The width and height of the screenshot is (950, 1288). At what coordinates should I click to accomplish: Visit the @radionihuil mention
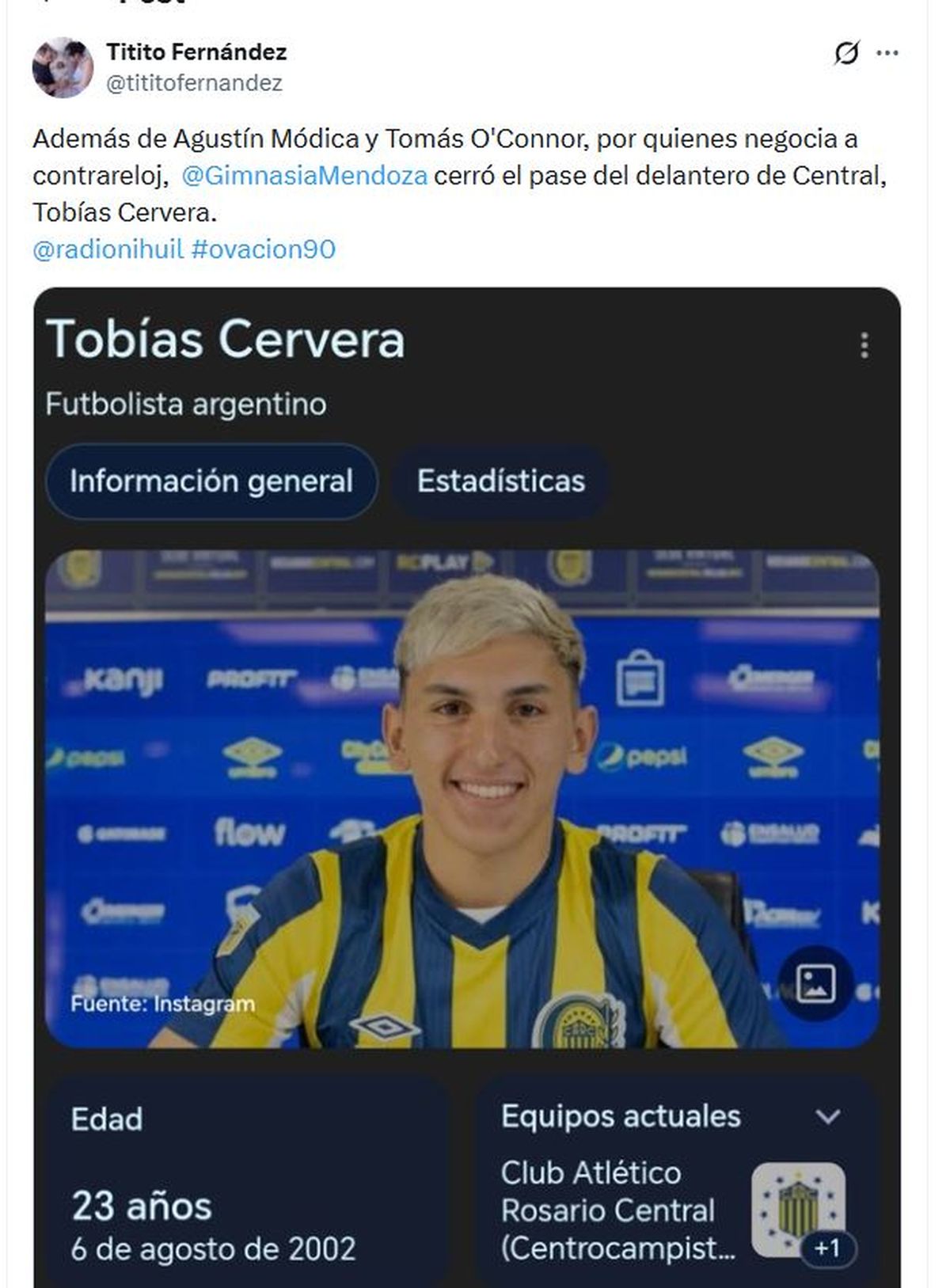(x=108, y=249)
